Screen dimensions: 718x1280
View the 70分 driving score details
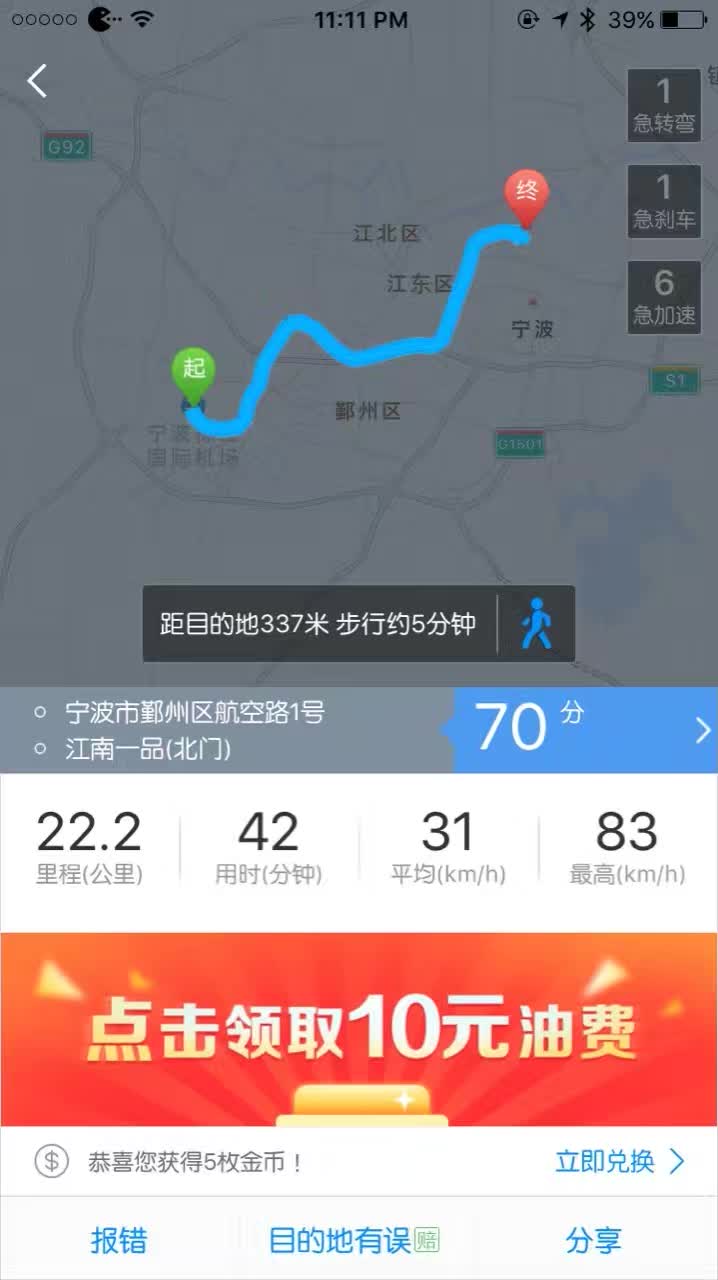tap(586, 730)
